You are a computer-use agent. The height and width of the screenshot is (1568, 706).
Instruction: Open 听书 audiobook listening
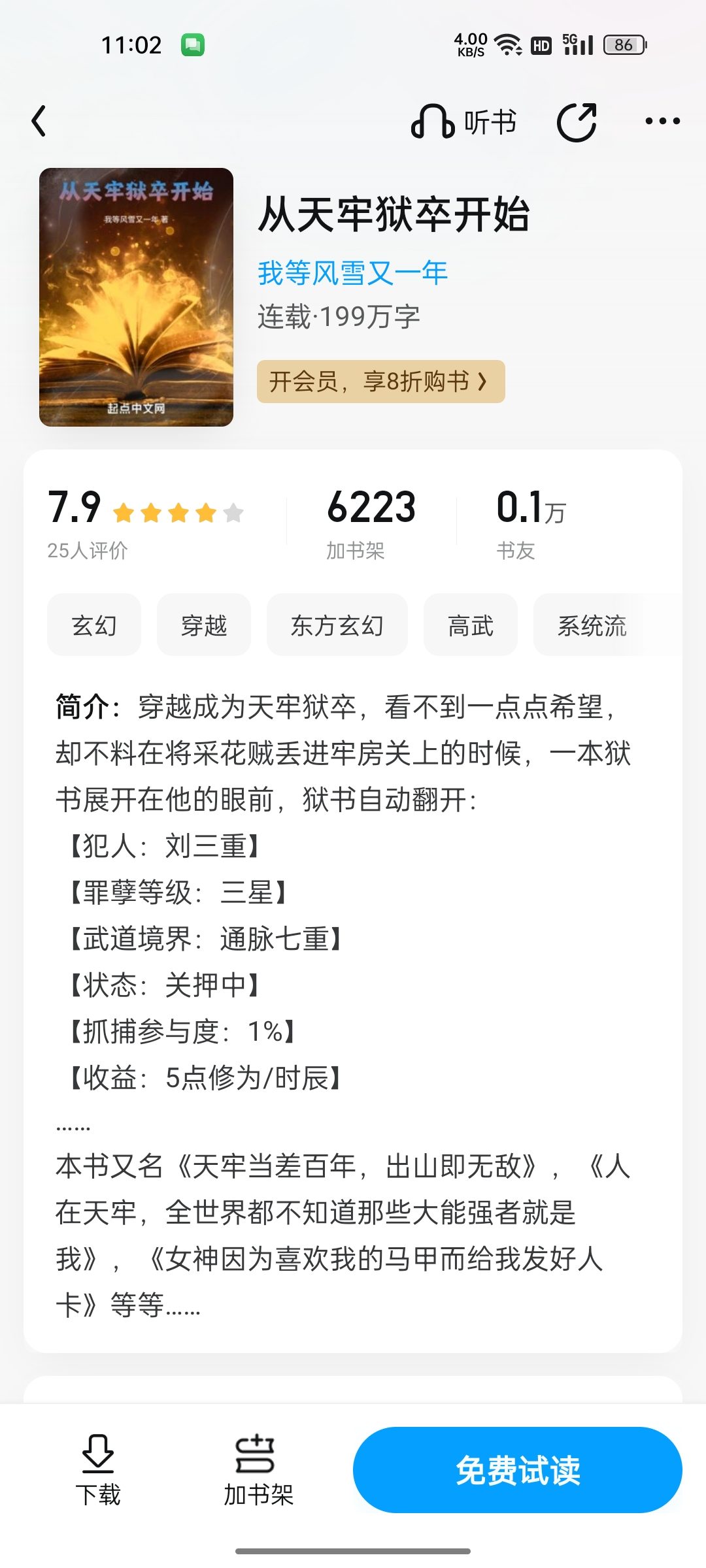point(463,122)
